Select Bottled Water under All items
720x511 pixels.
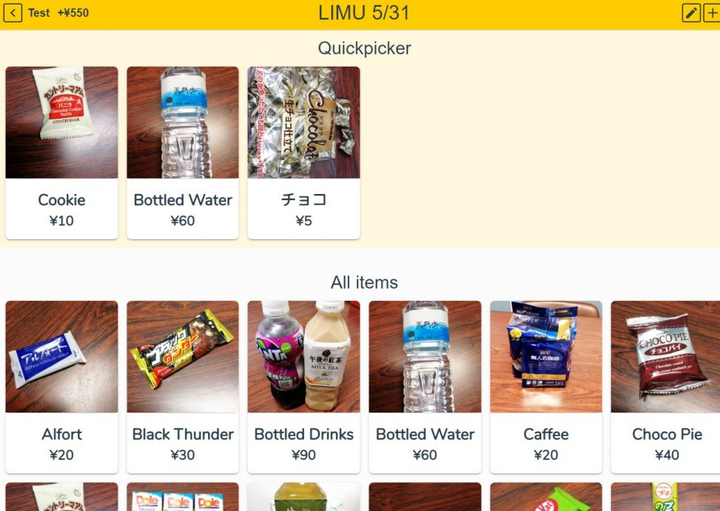coord(425,386)
